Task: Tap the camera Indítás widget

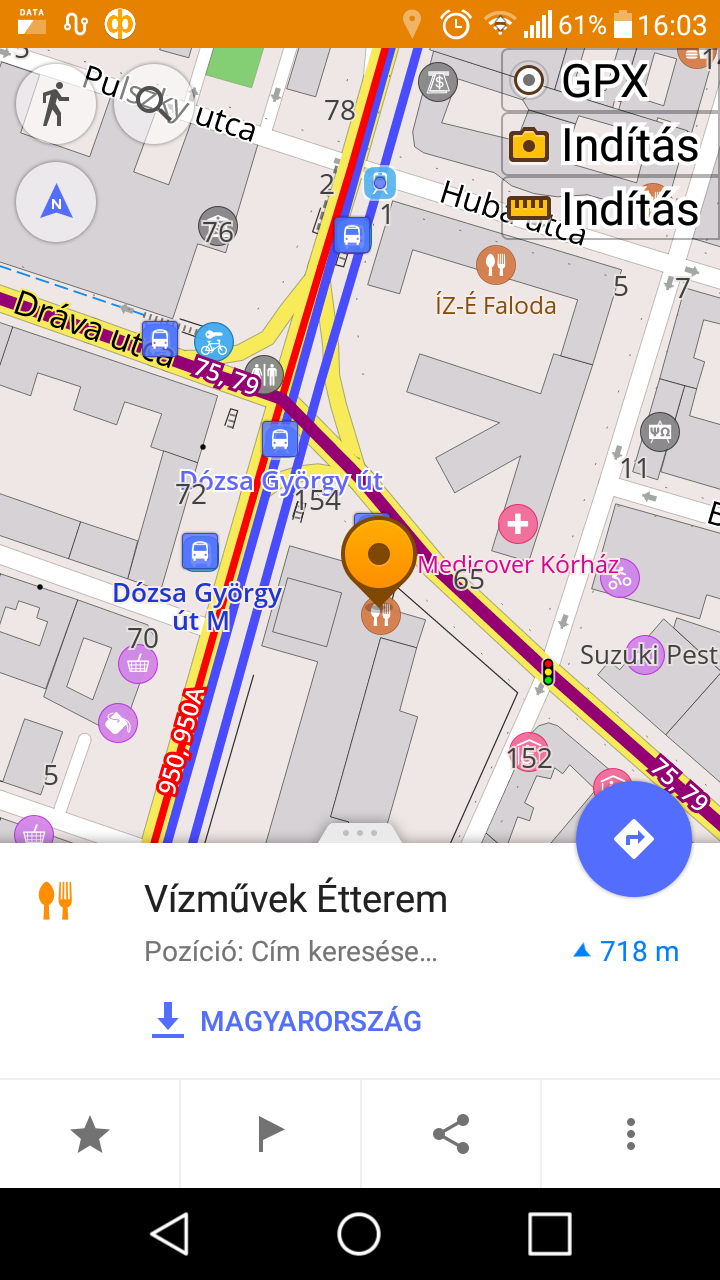Action: pyautogui.click(x=610, y=145)
